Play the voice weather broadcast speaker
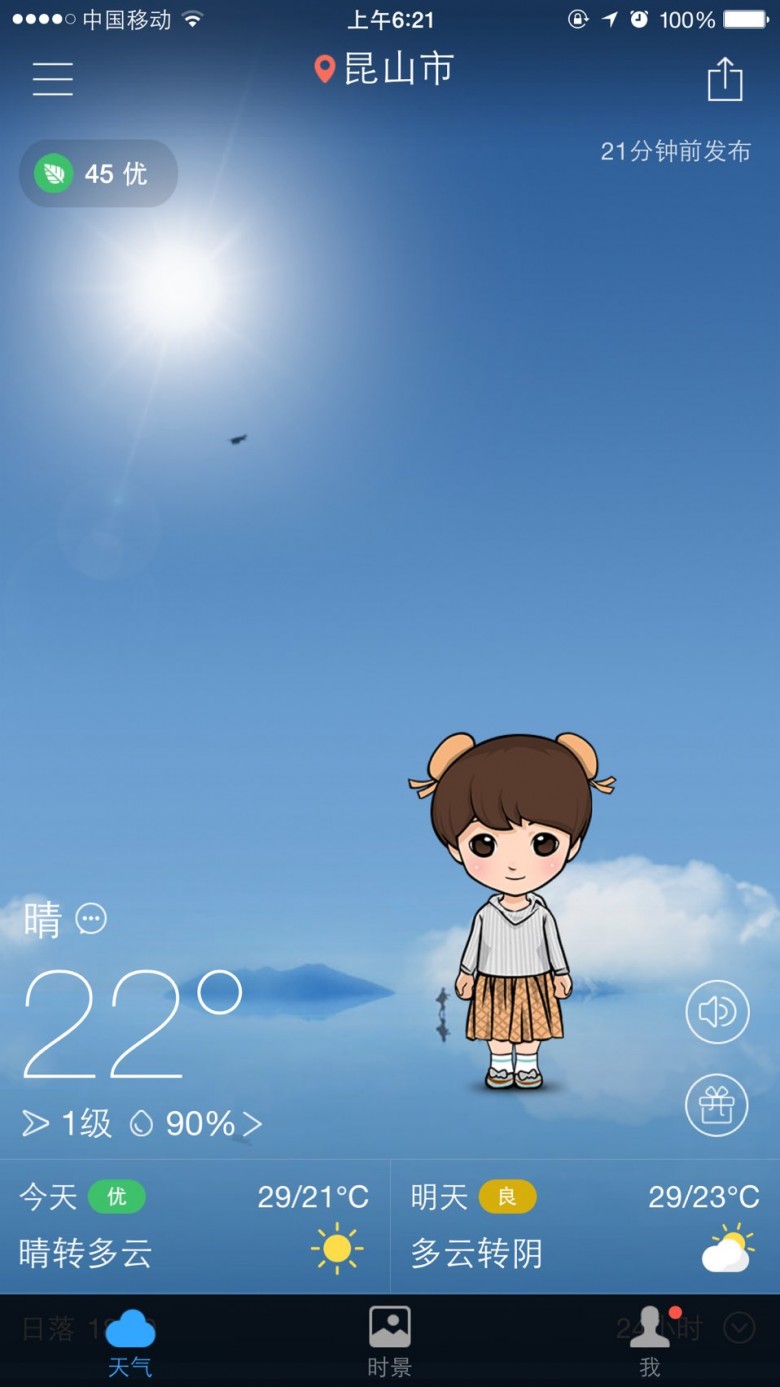 717,1012
